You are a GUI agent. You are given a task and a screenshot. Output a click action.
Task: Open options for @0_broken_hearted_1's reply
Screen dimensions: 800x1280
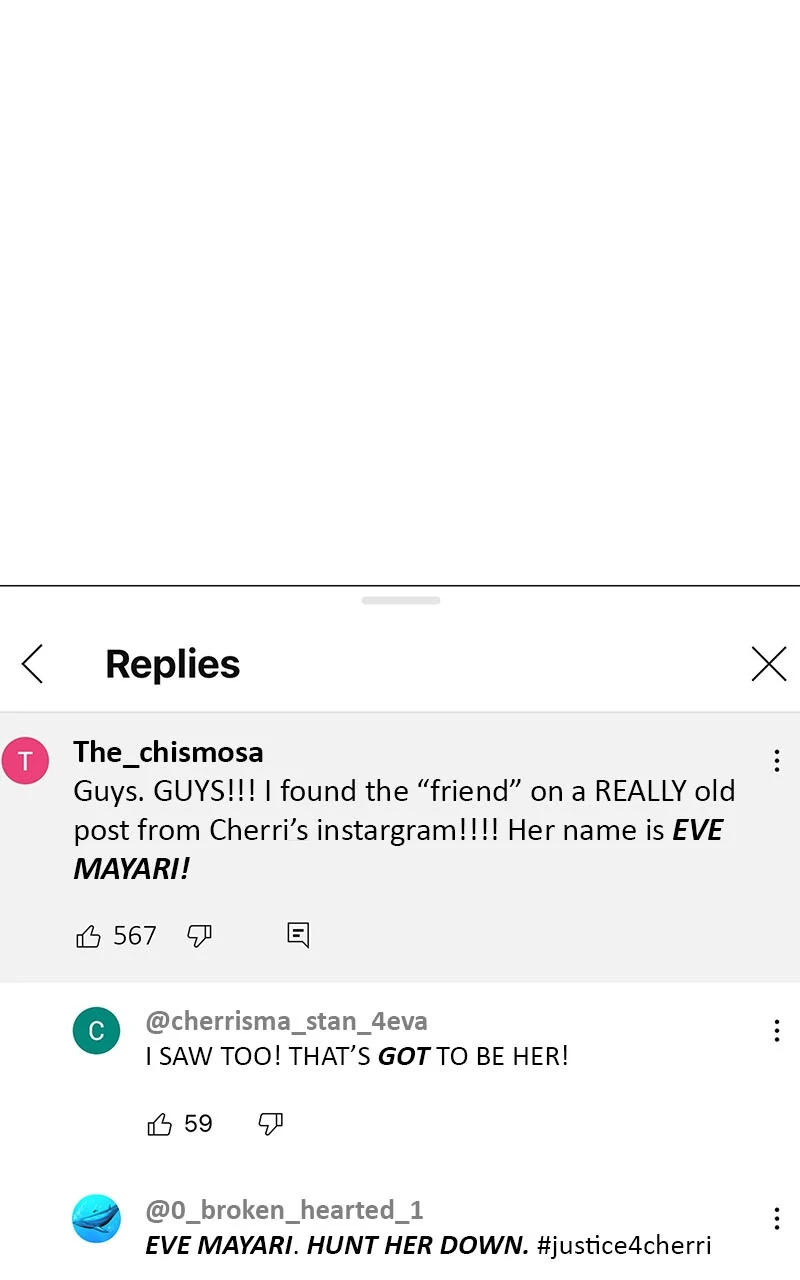776,1218
